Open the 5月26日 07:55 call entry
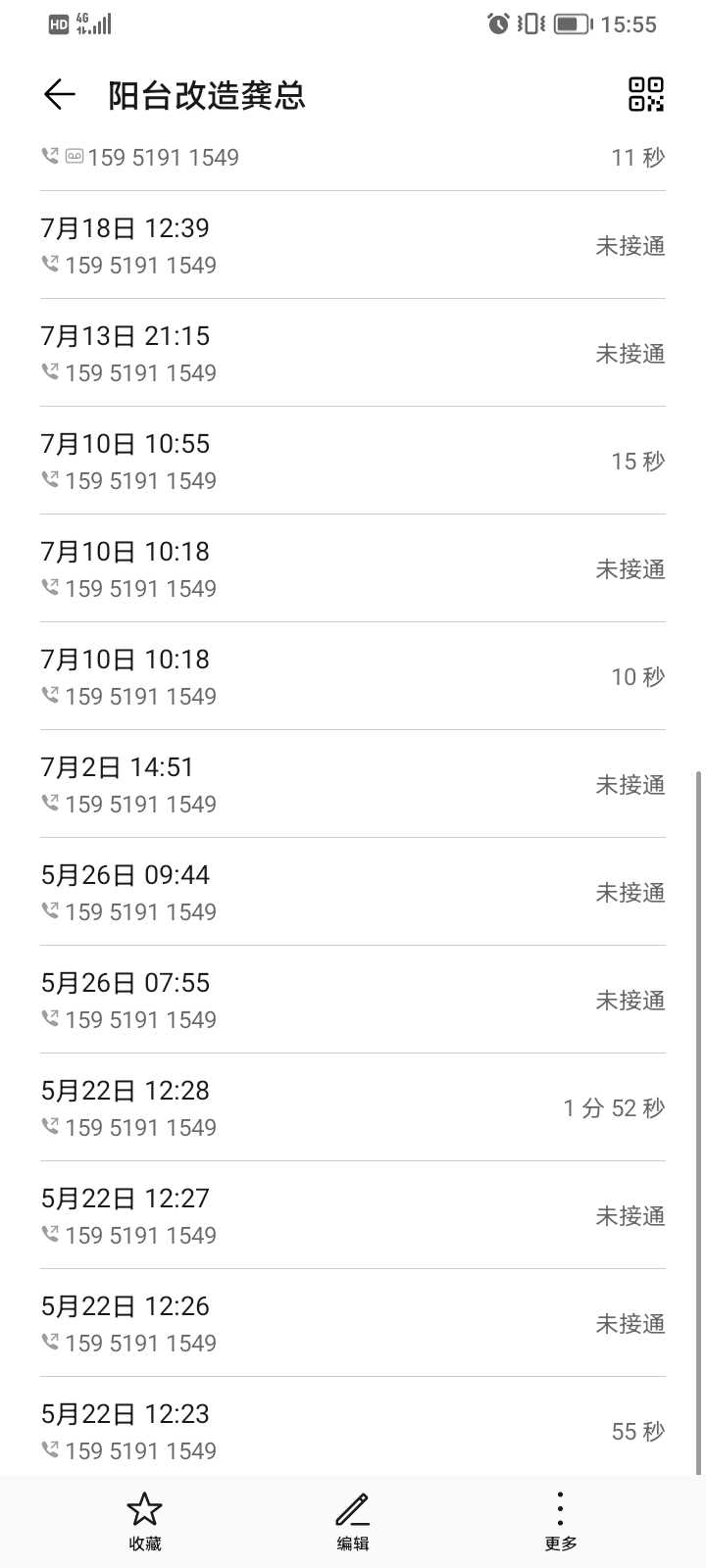The height and width of the screenshot is (1568, 706). (353, 1000)
